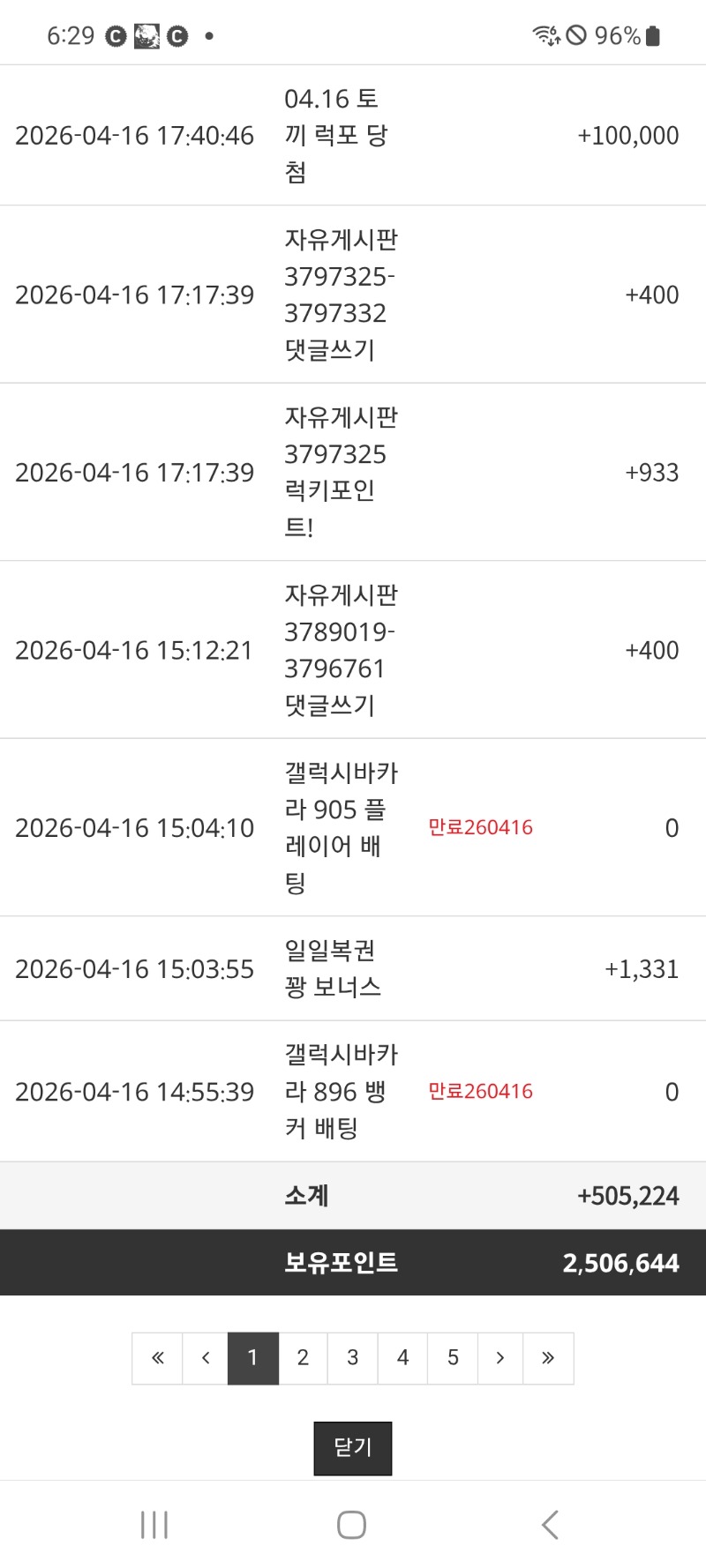Close the point history with 닫기

coord(353,1448)
